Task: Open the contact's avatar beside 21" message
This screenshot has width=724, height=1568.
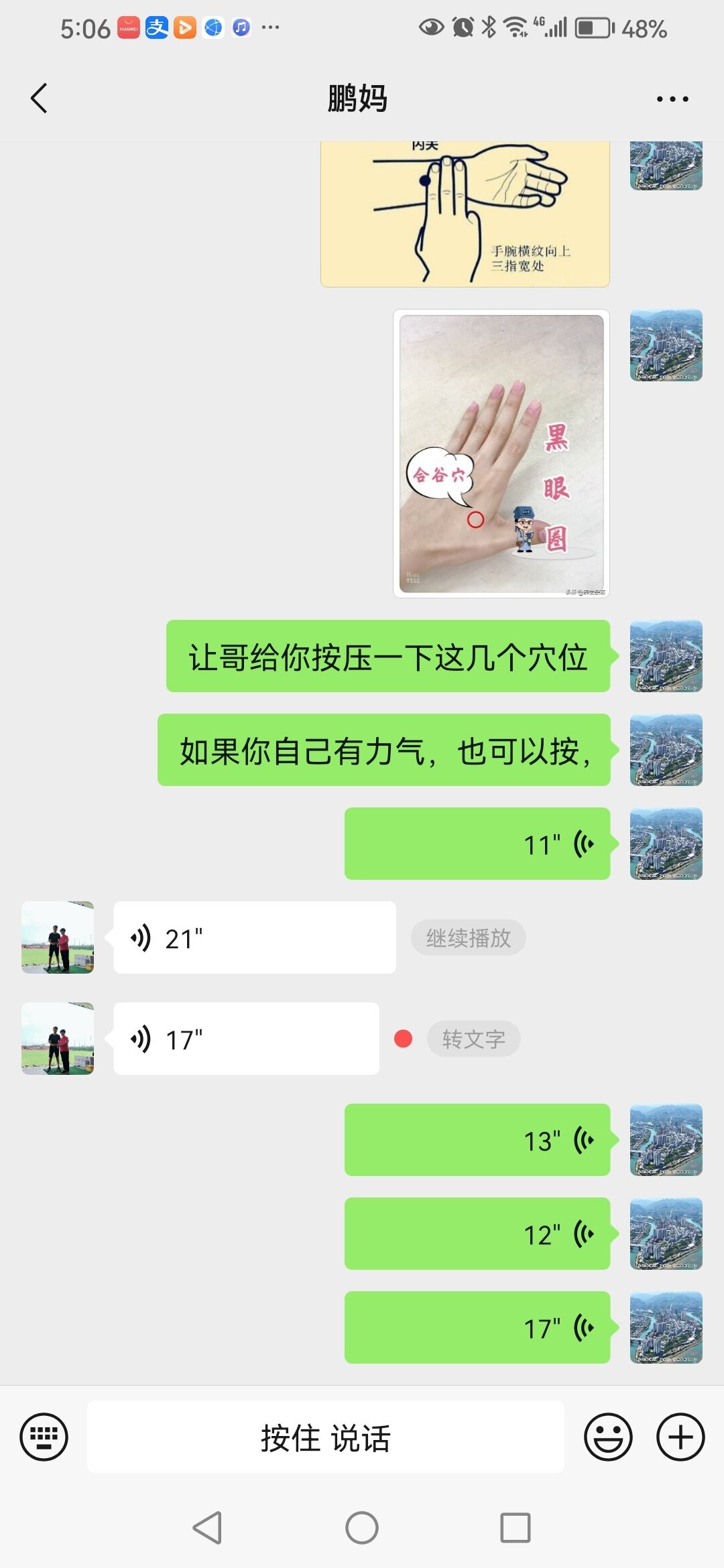Action: (58, 937)
